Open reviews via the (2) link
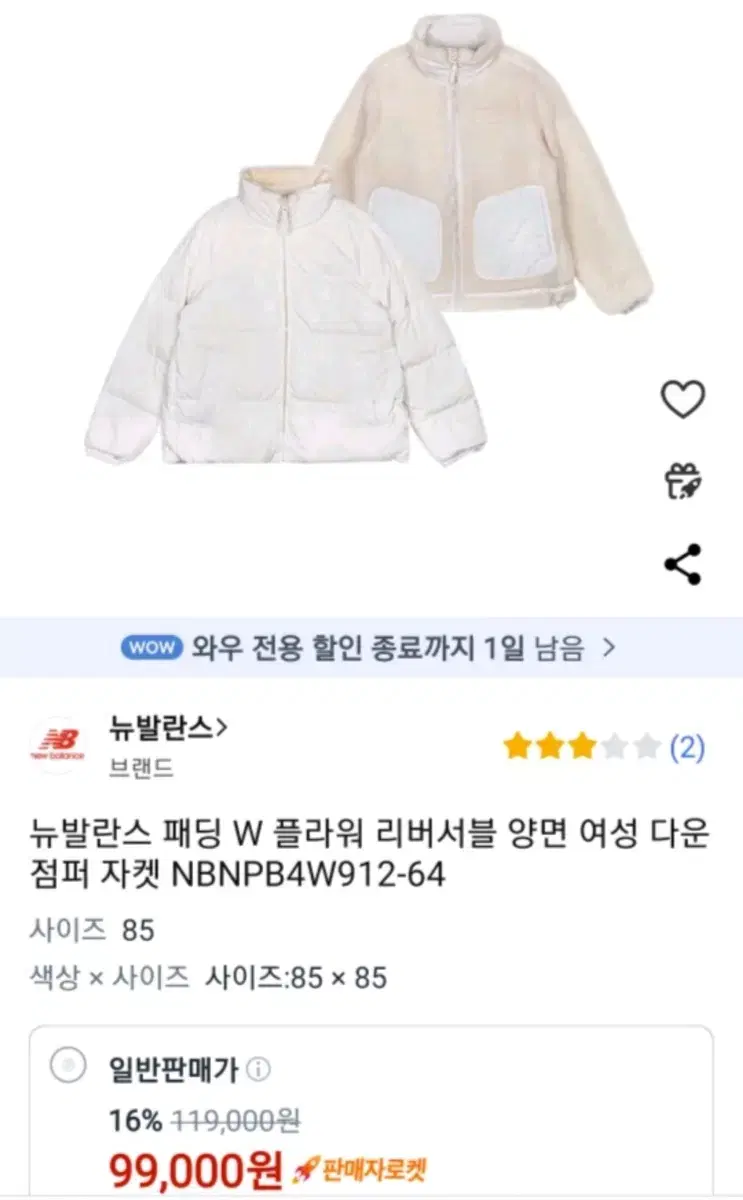 pyautogui.click(x=687, y=742)
